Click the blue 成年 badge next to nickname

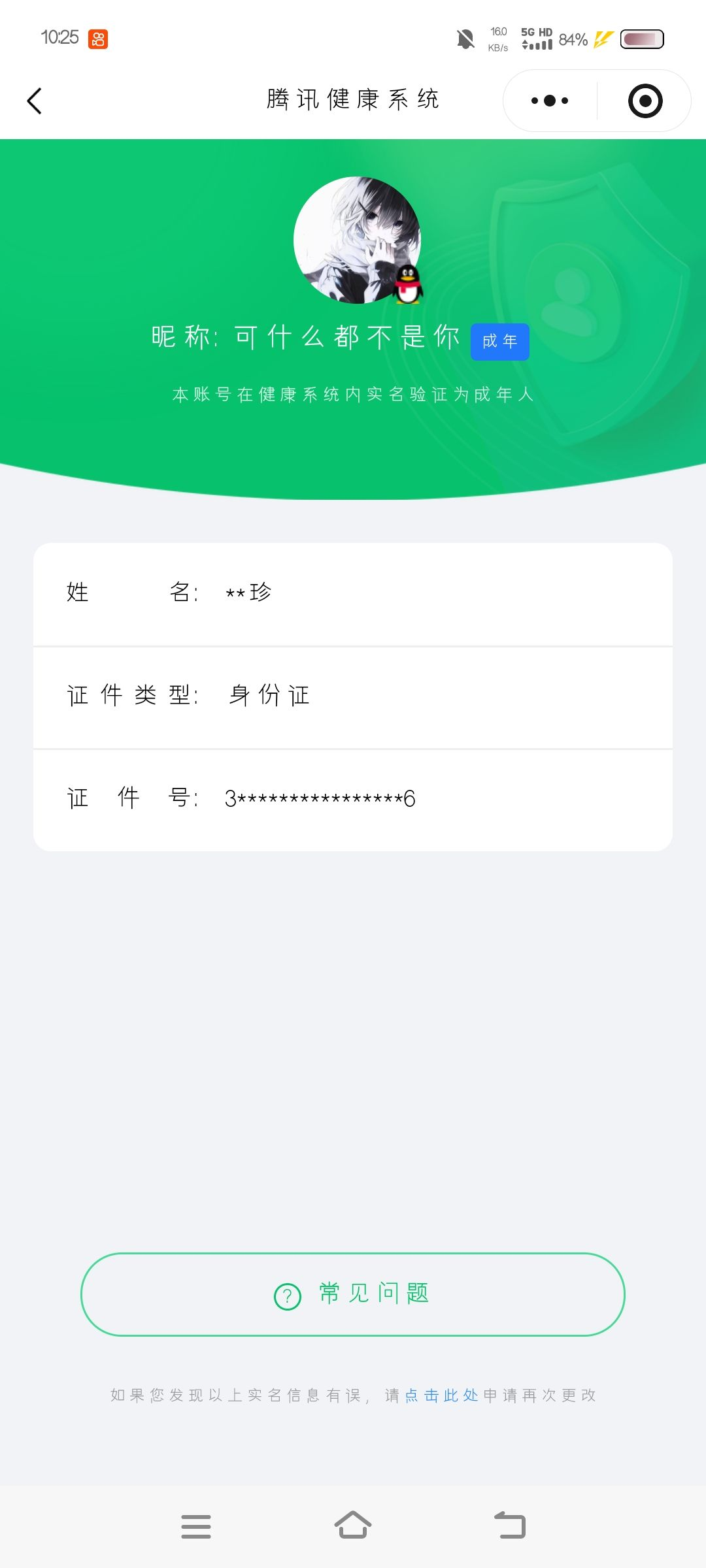click(500, 340)
